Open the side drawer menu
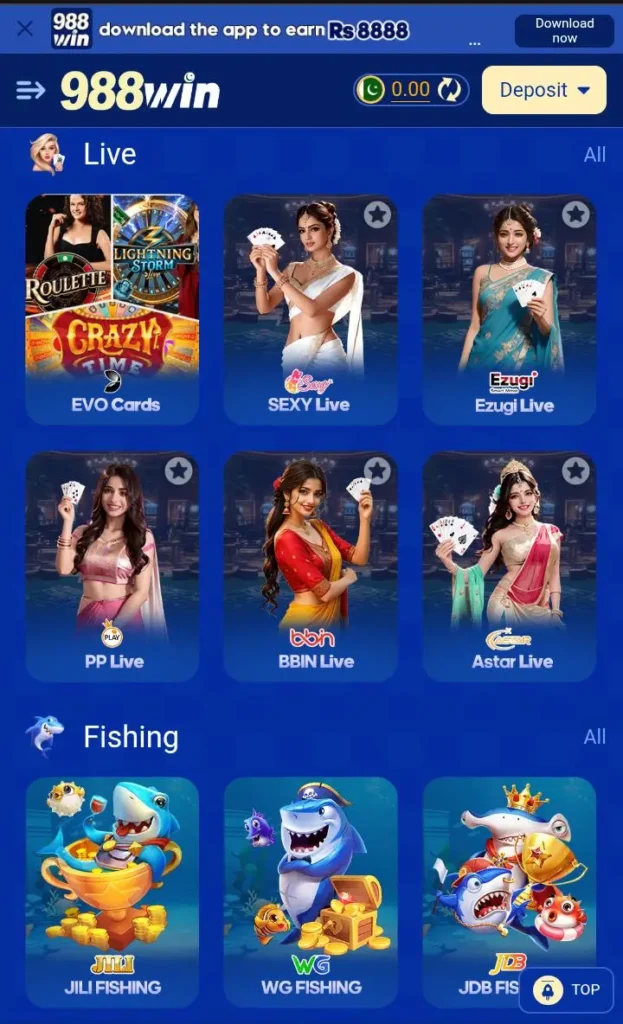This screenshot has width=623, height=1024. (x=31, y=91)
